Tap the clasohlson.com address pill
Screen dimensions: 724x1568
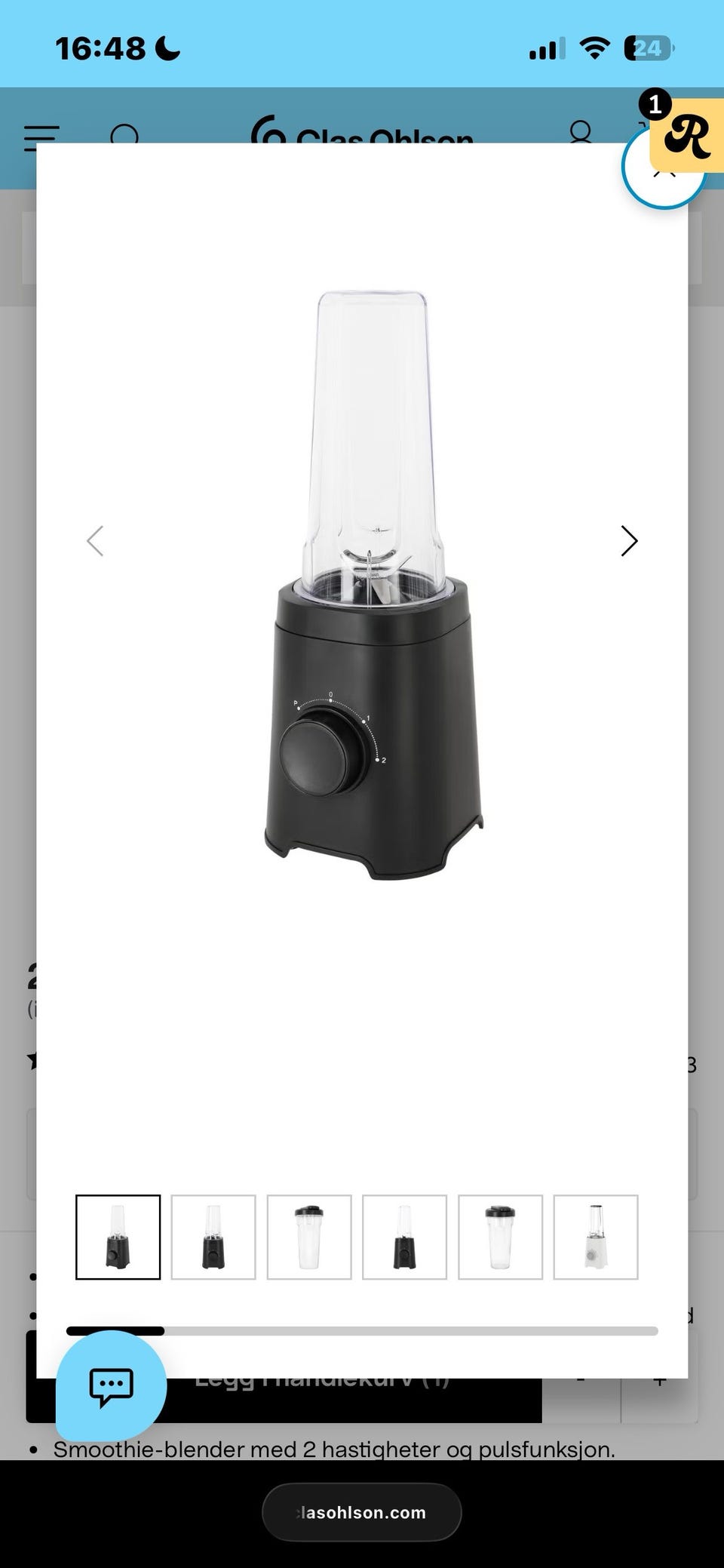click(x=362, y=1512)
